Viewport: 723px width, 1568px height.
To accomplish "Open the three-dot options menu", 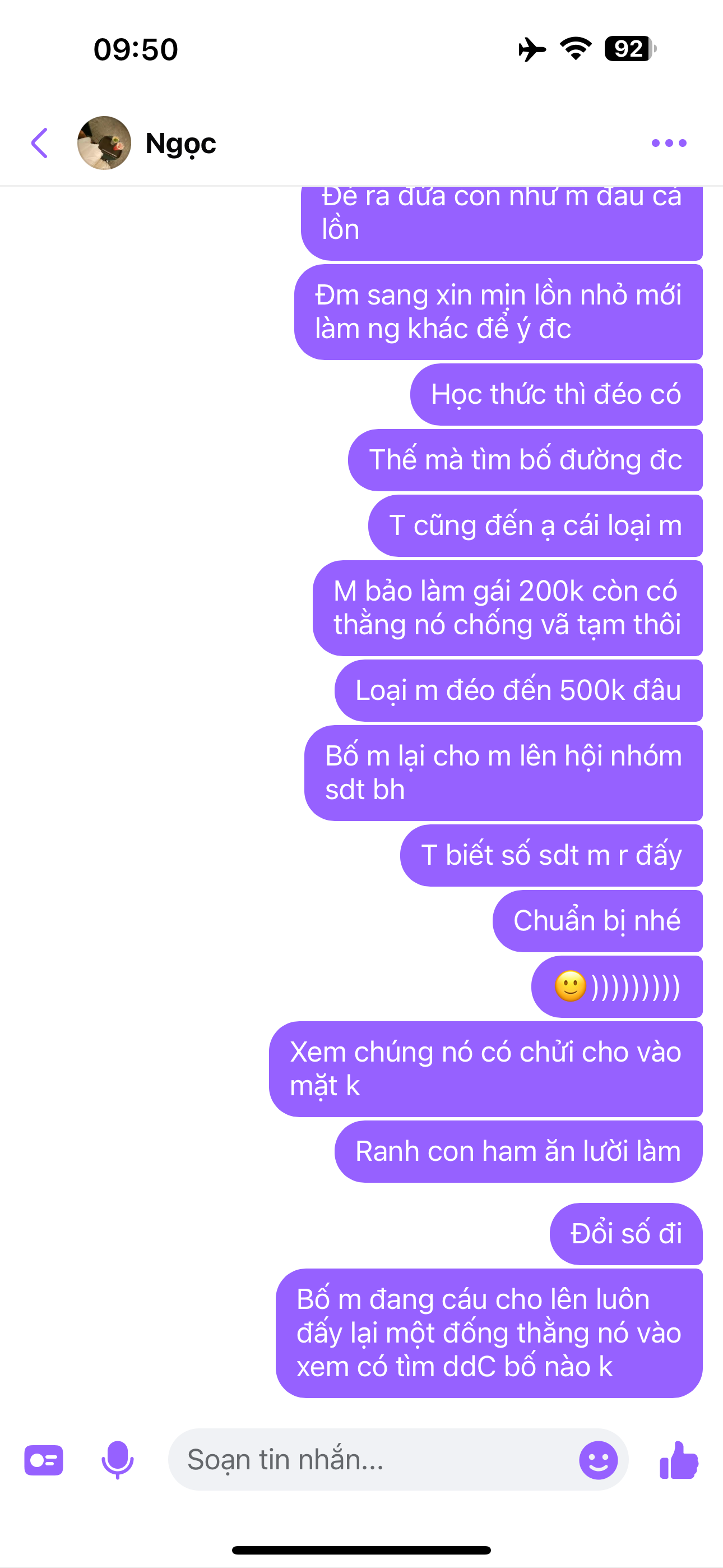I will 668,143.
